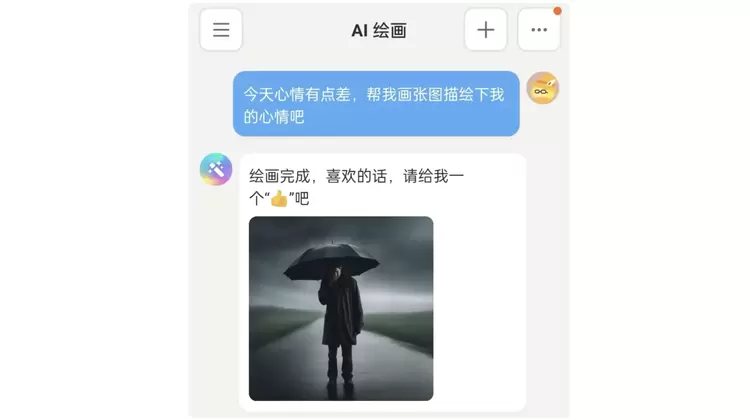Tap the AI assistant's magic wand avatar
This screenshot has height=420, width=750.
tap(216, 169)
